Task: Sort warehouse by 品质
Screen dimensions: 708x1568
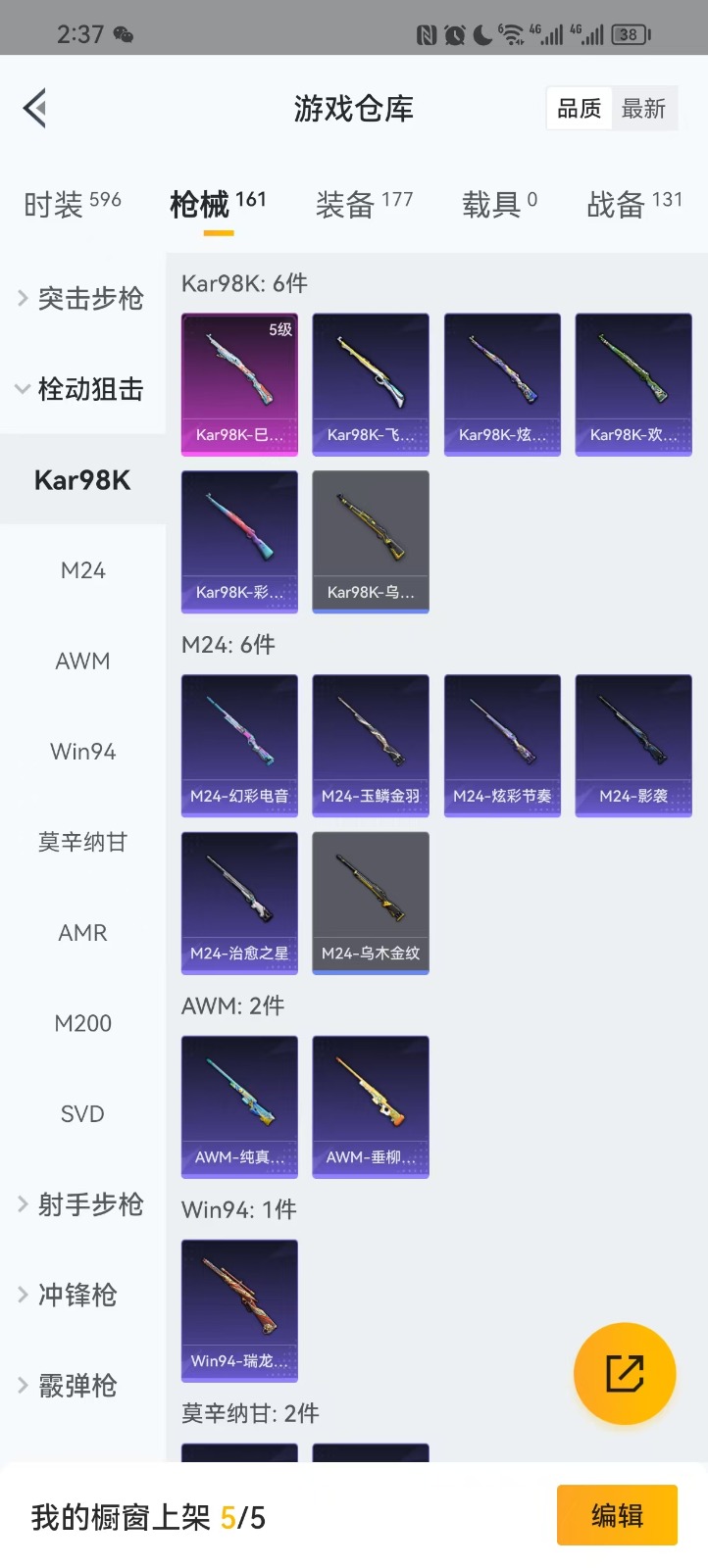Action: tap(579, 109)
